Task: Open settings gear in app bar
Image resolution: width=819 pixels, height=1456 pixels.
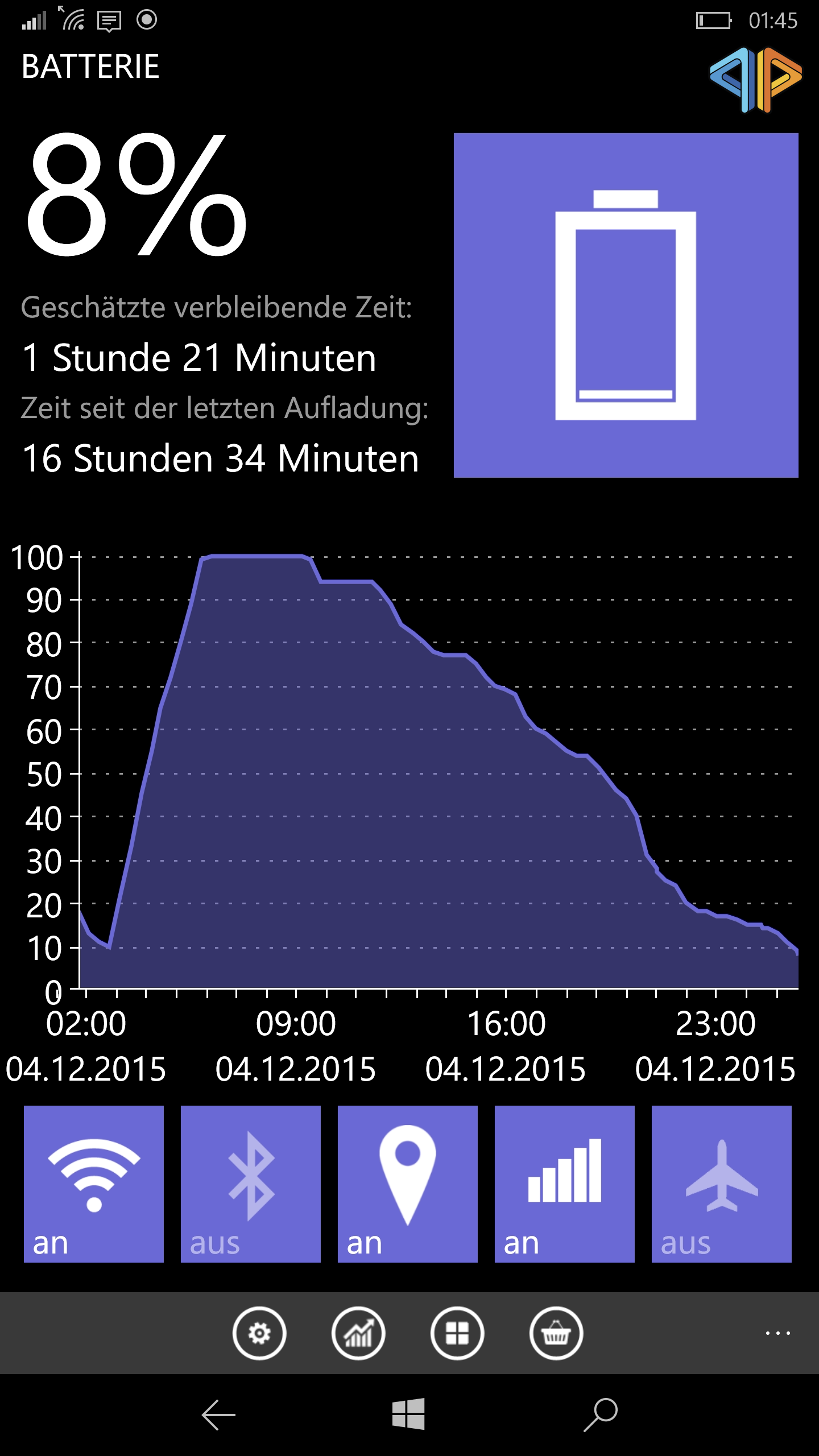Action: click(259, 1333)
